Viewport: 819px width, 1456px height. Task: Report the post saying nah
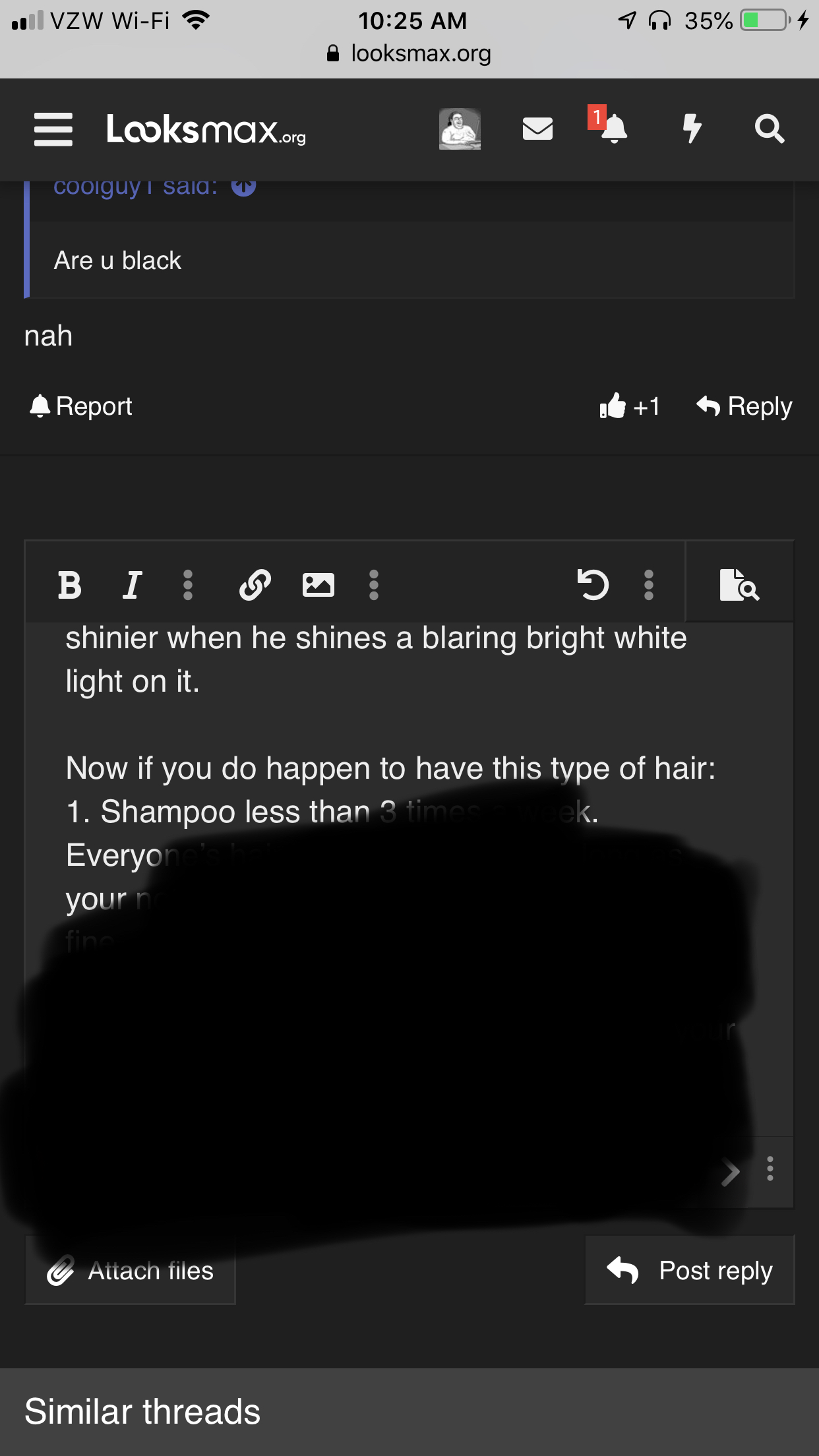(x=81, y=406)
